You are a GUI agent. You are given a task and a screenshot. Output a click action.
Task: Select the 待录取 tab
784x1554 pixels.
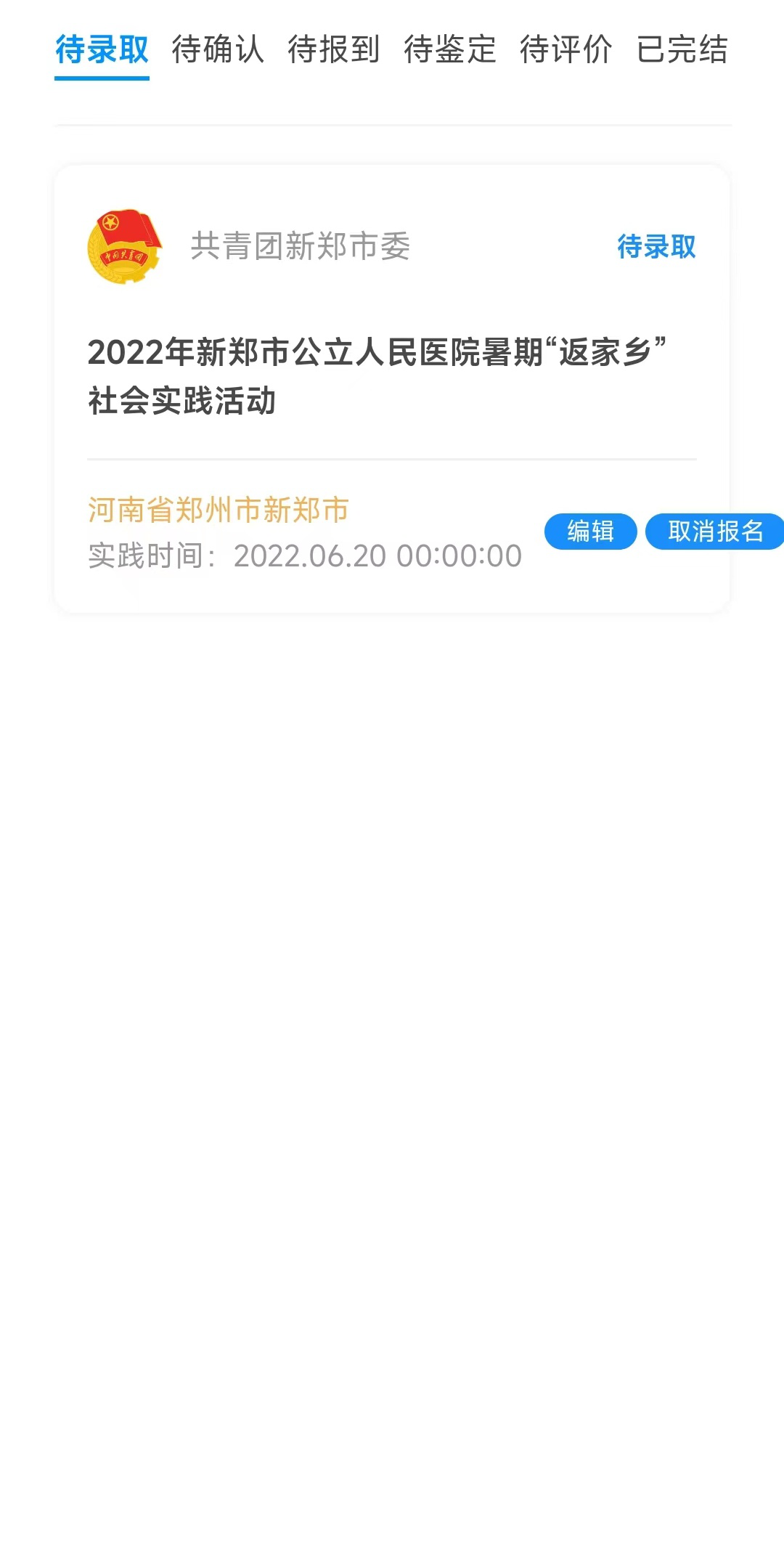tap(102, 49)
